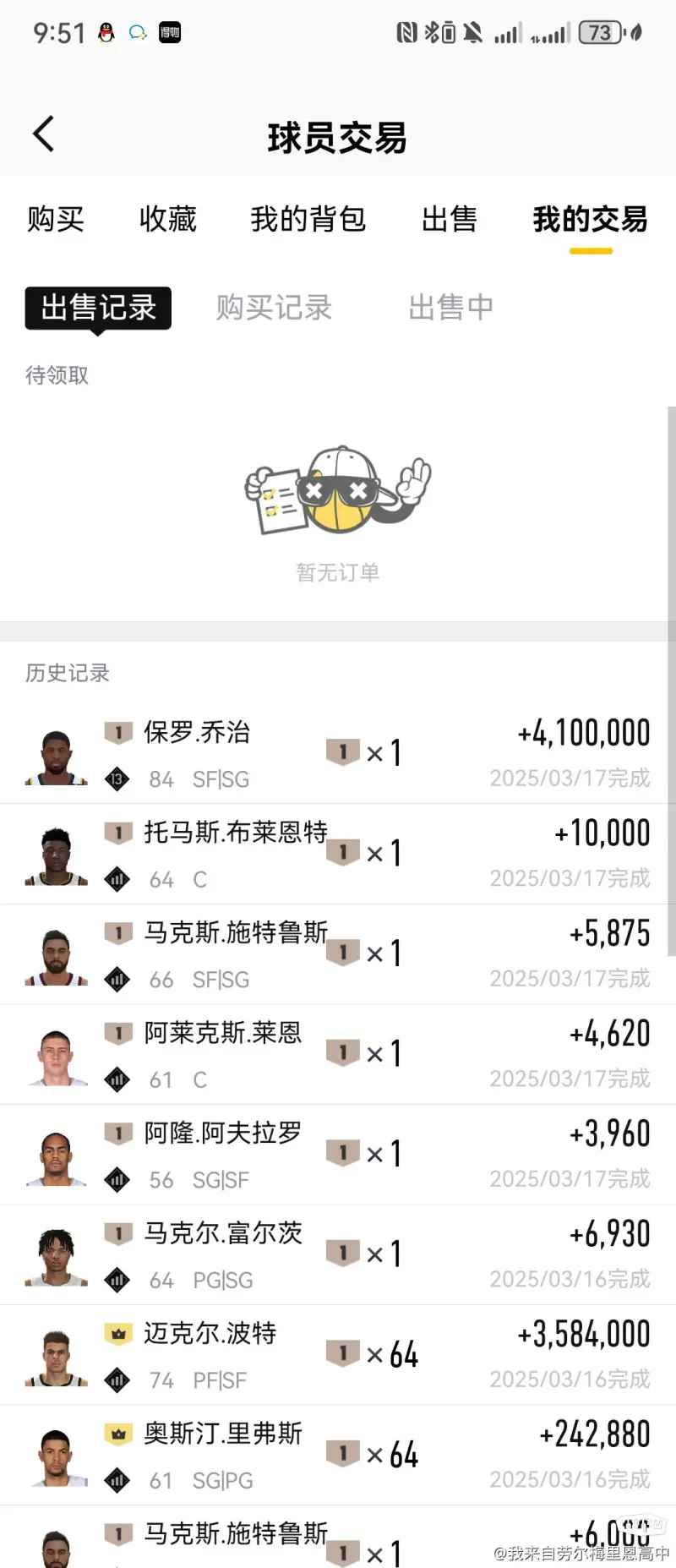The image size is (676, 1568).
Task: Switch to the 购买 tab
Action: point(56,219)
